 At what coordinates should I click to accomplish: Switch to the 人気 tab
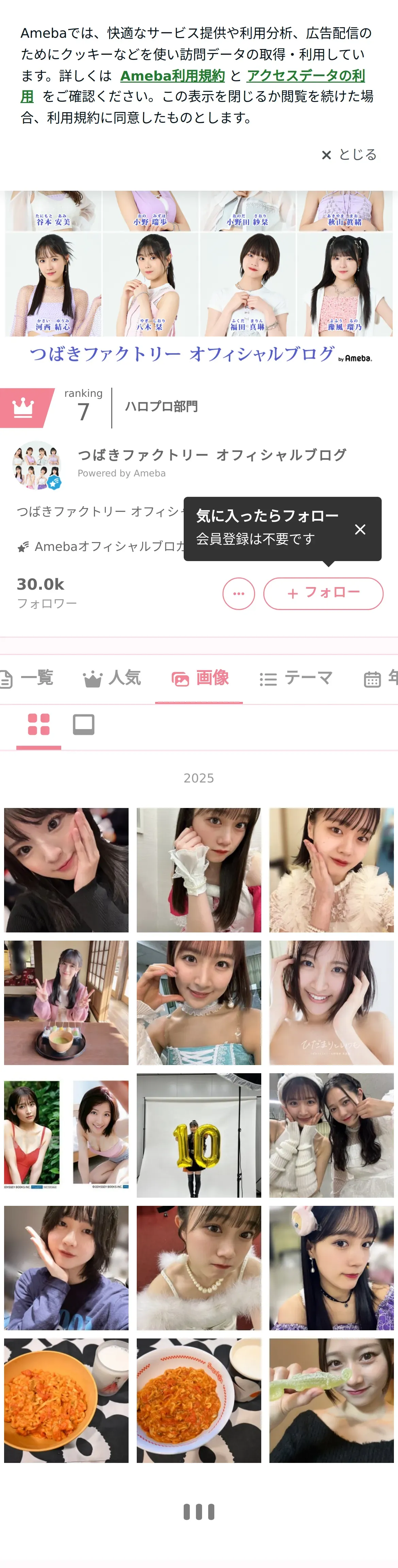click(x=113, y=678)
